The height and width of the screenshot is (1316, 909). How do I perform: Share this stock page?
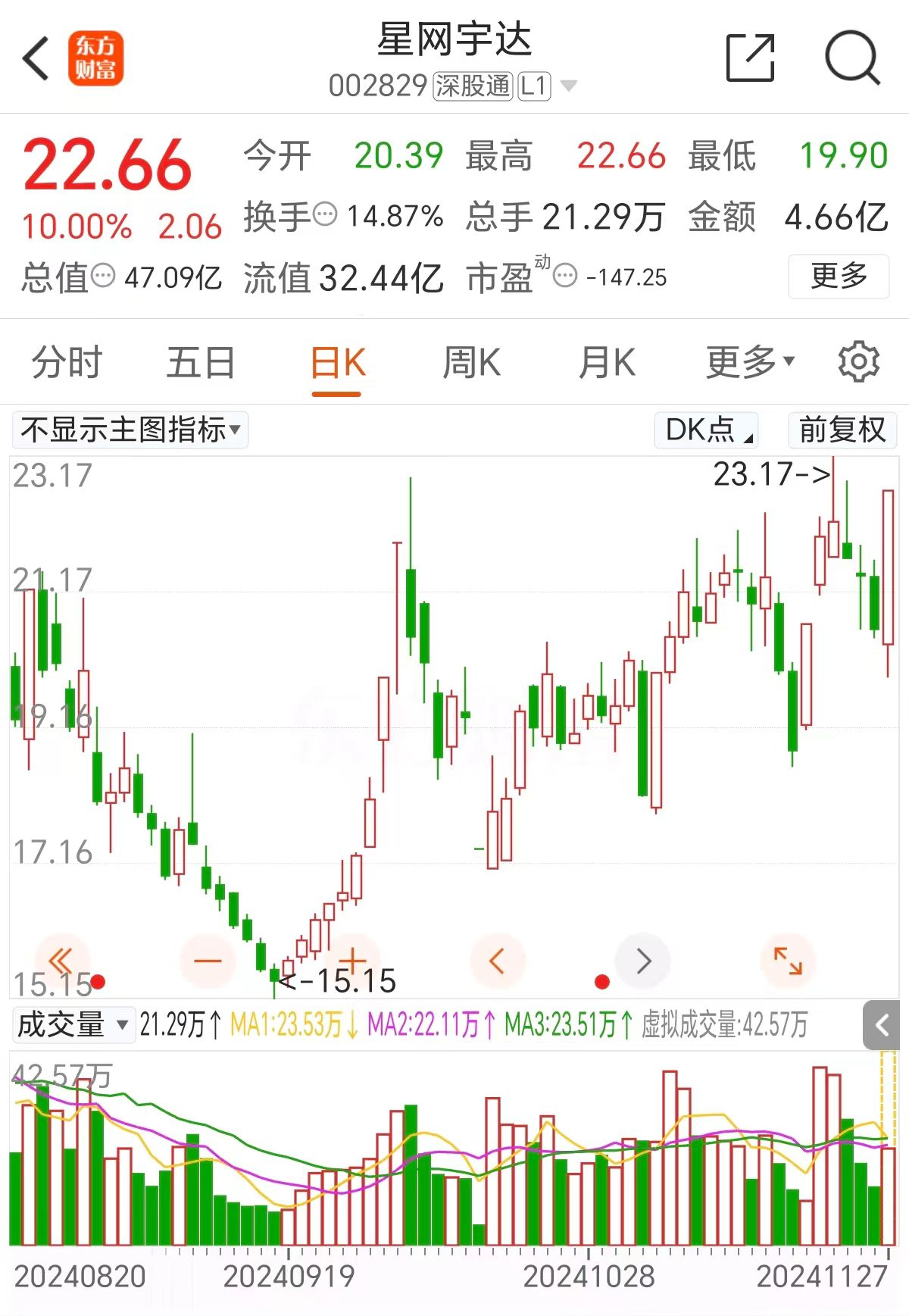[x=750, y=58]
